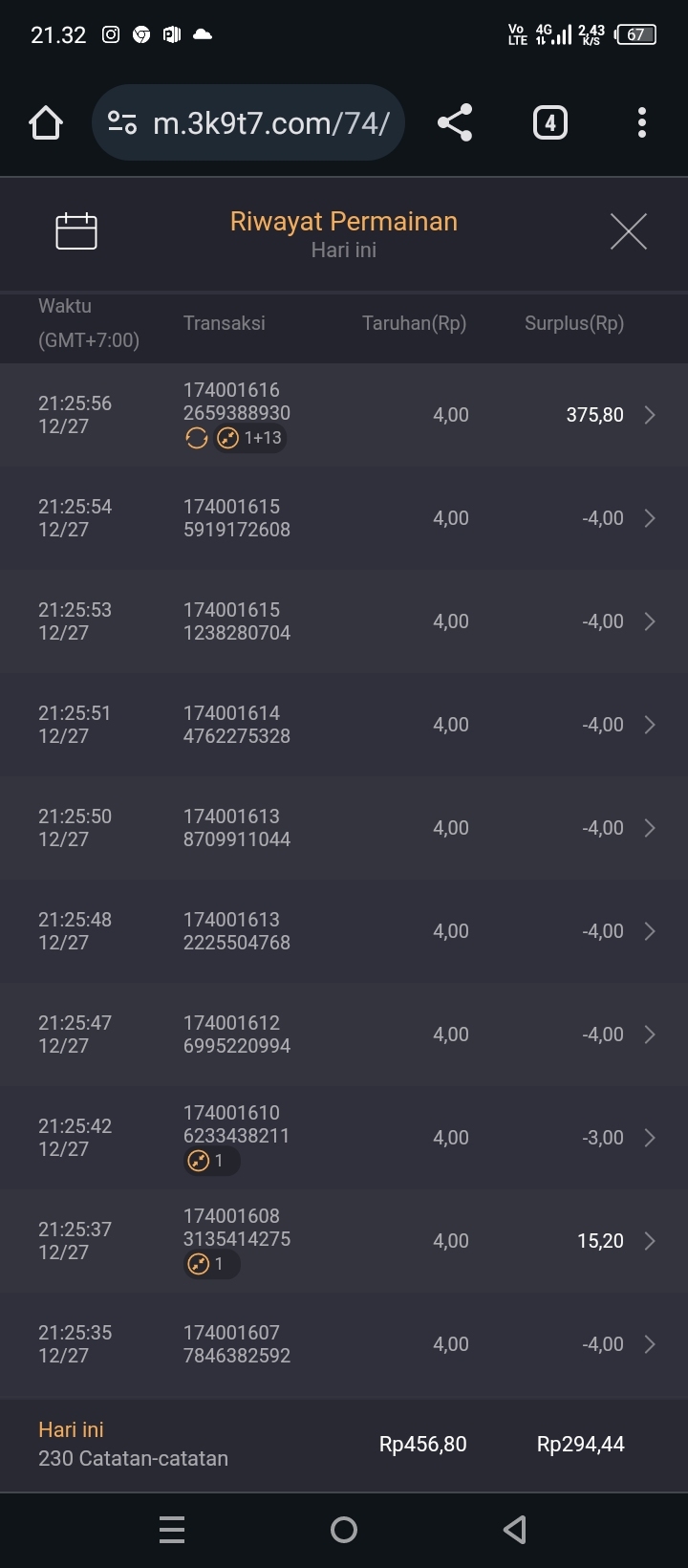Viewport: 688px width, 1568px height.
Task: Go back with the system back button
Action: pos(515,1530)
